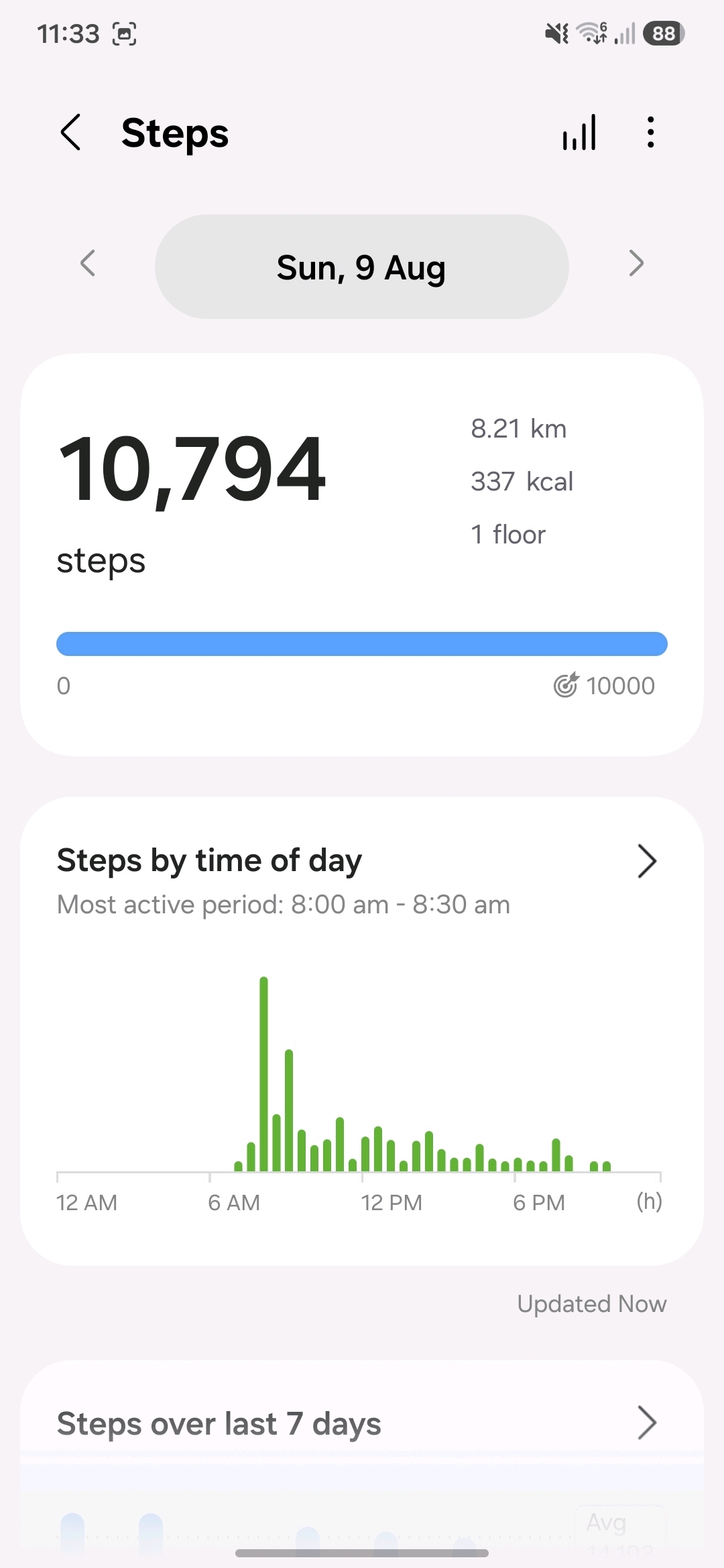Open the 10,794 steps summary card
The height and width of the screenshot is (1568, 724).
(362, 555)
